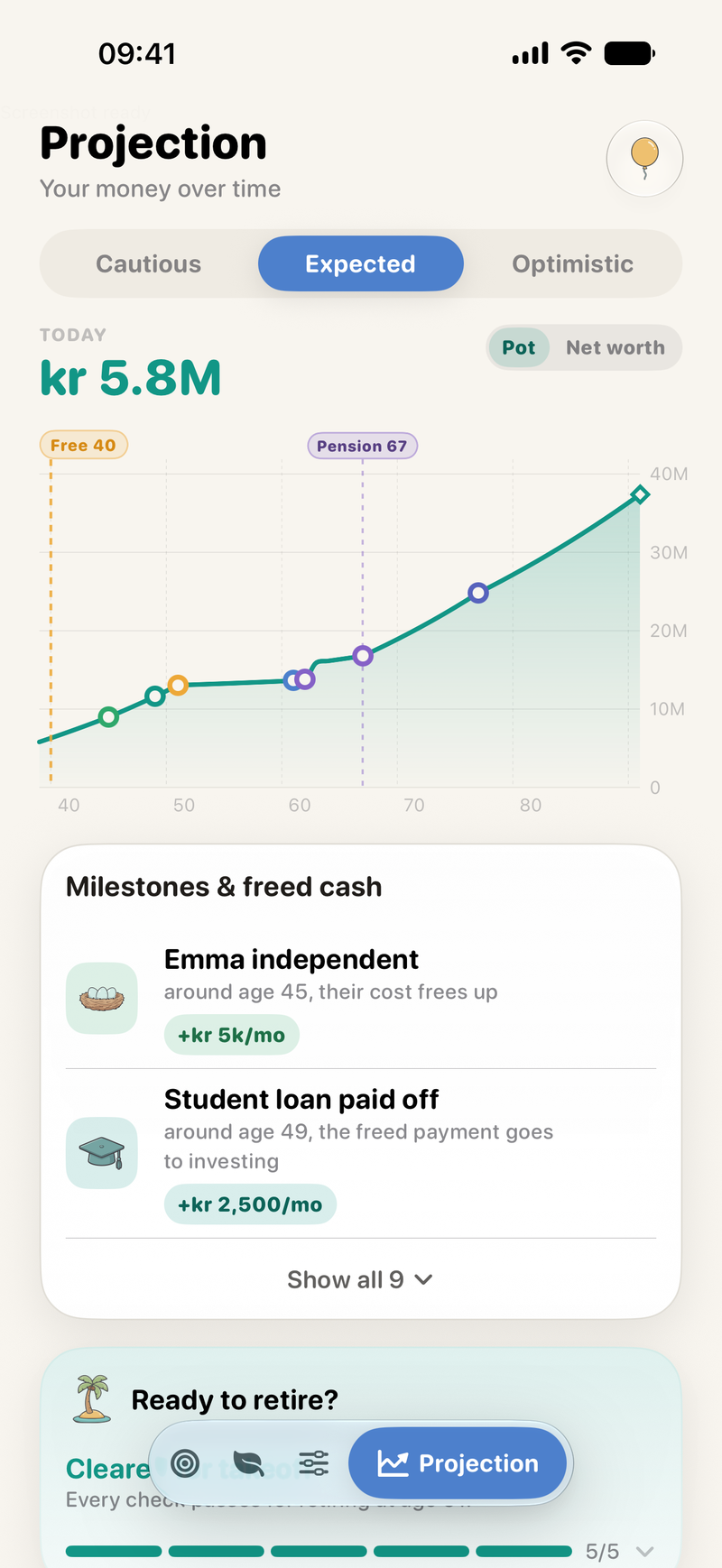The height and width of the screenshot is (1568, 722).
Task: Expand the 5/5 checks chevron
Action: click(x=644, y=1551)
